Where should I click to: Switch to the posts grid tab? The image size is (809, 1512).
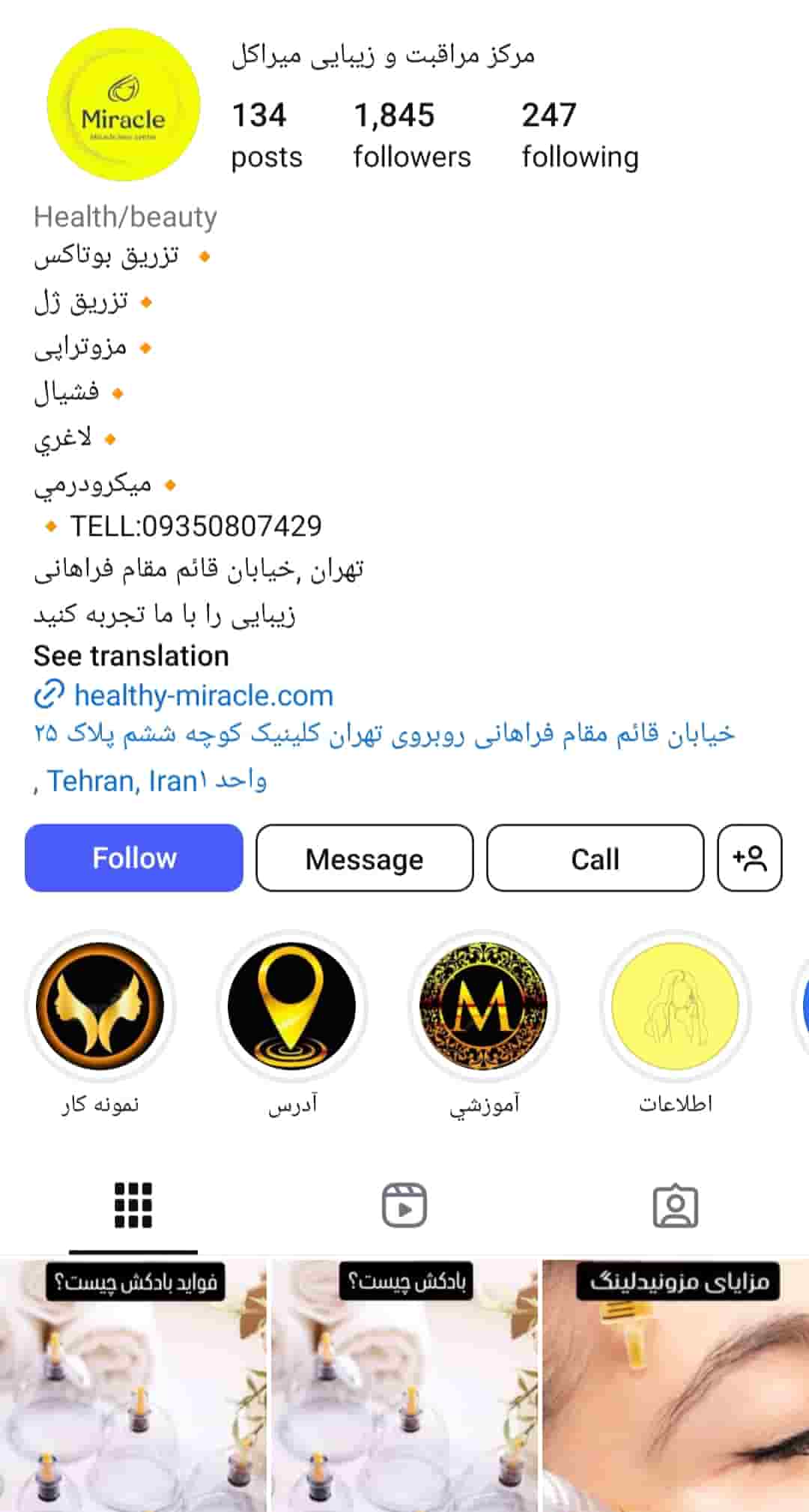(133, 1206)
